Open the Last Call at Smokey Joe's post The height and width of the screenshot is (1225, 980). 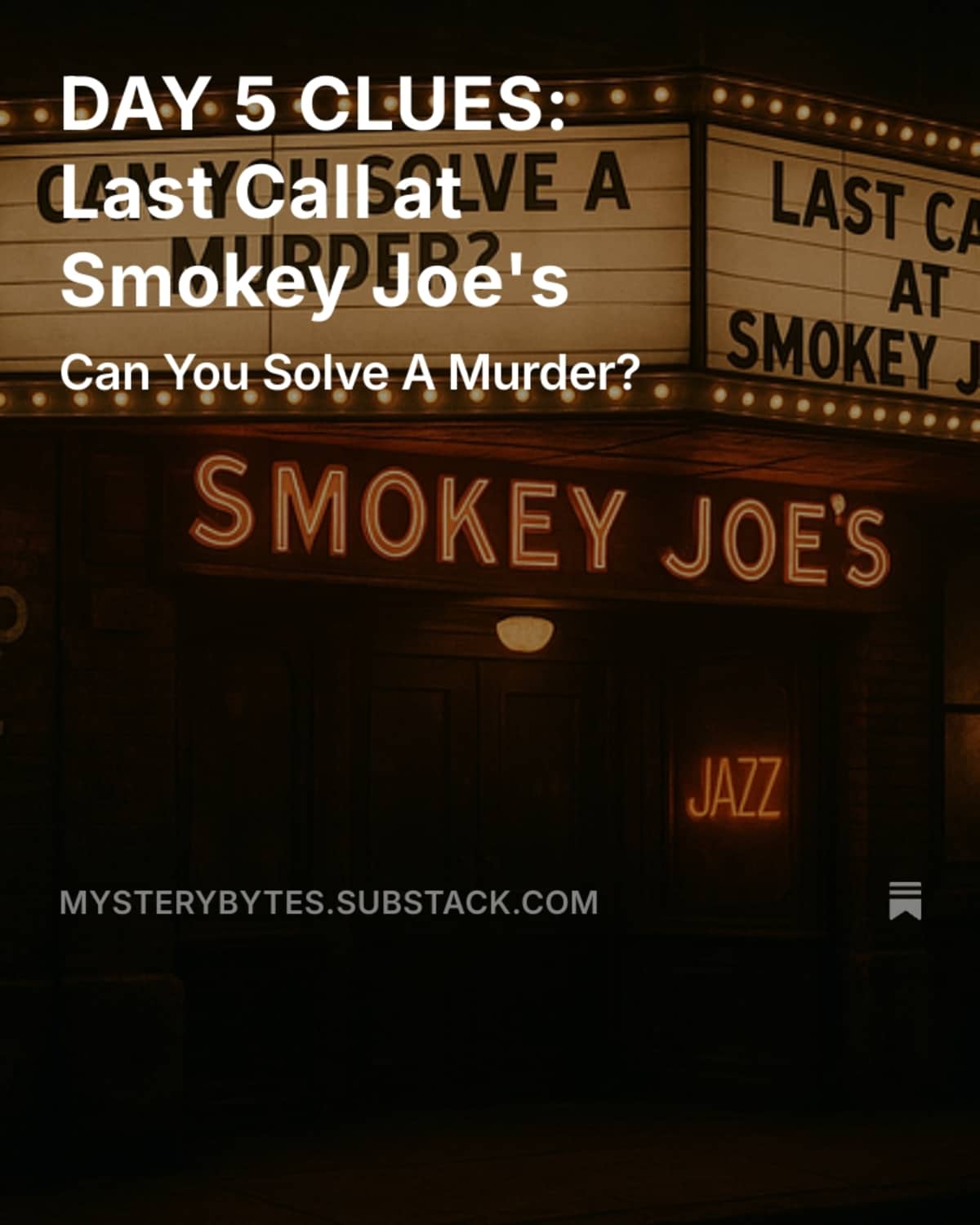click(x=314, y=194)
